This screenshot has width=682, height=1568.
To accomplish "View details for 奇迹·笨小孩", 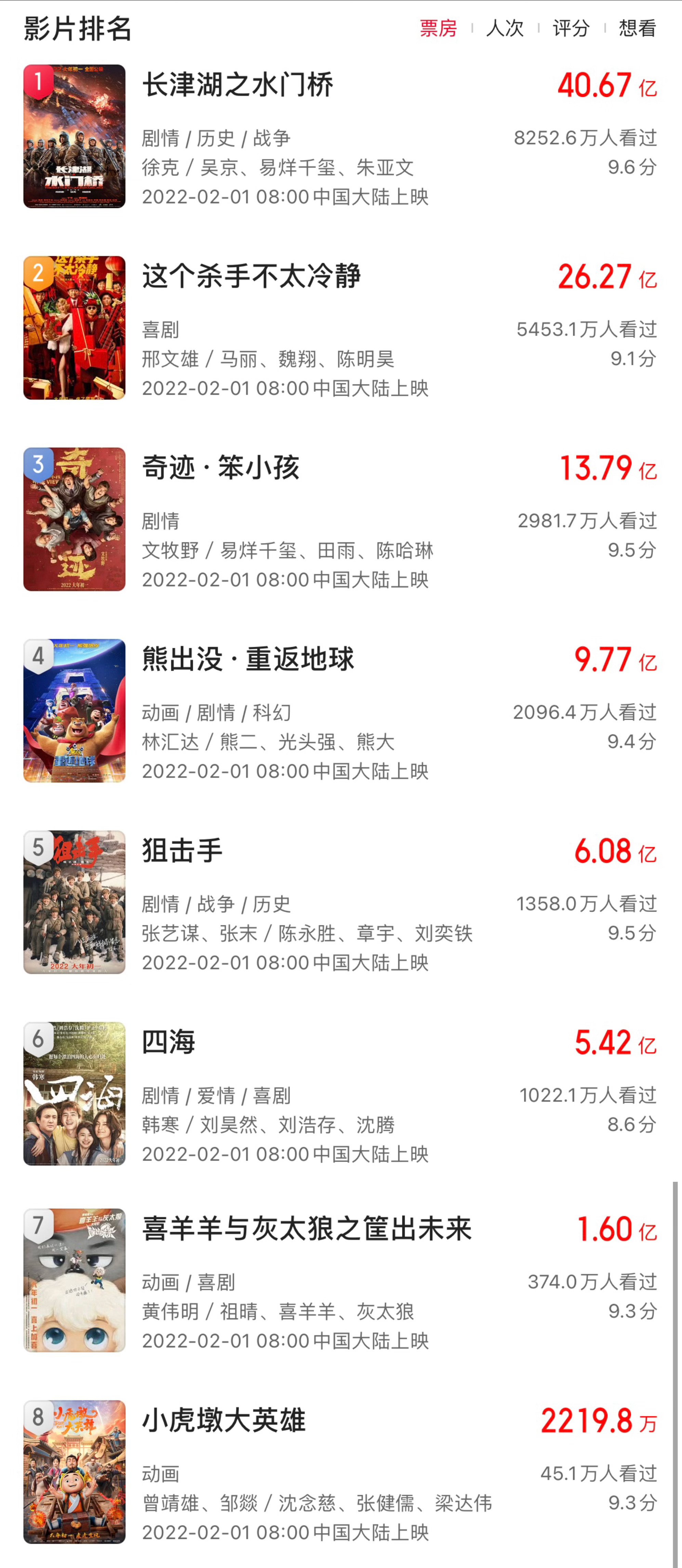I will click(x=220, y=468).
